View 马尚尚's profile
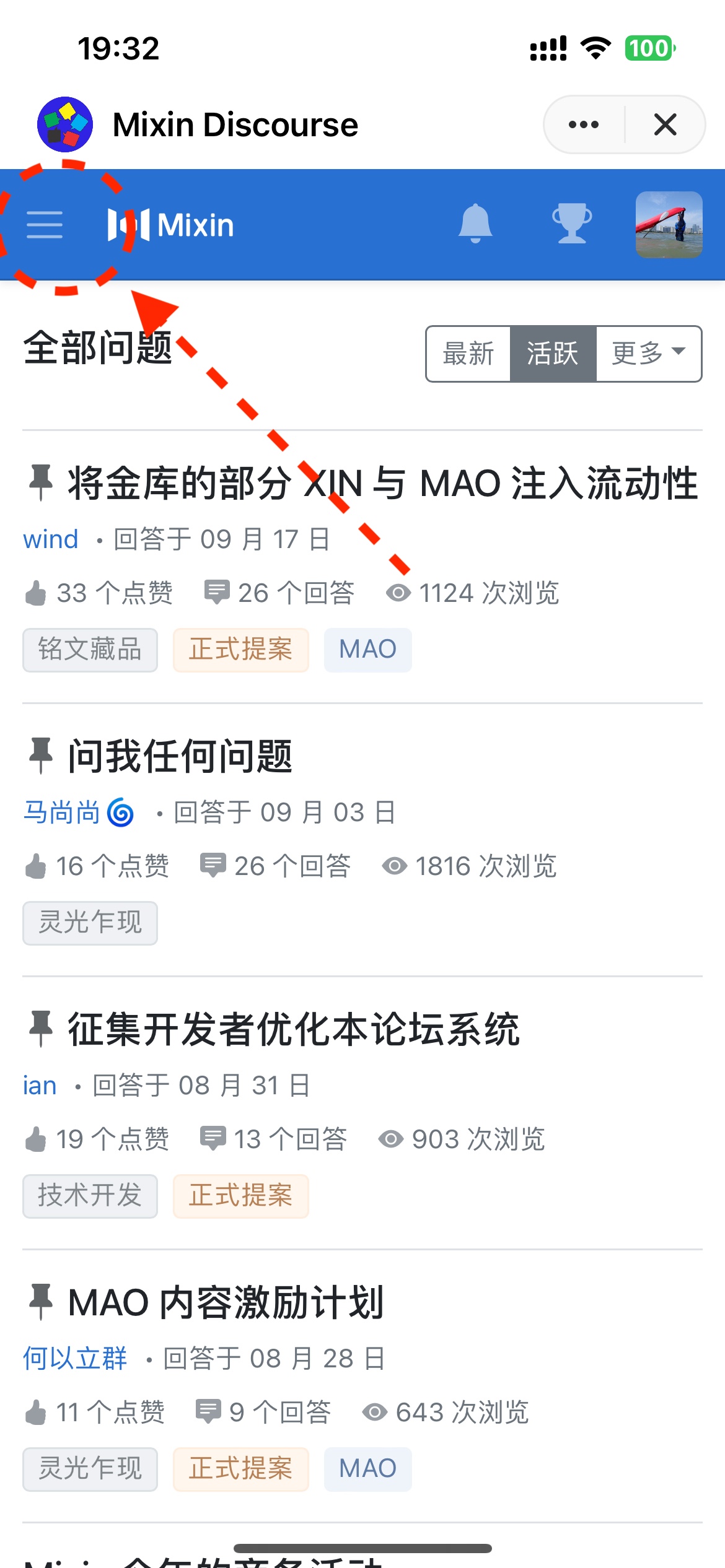Viewport: 725px width, 1568px height. [x=62, y=812]
